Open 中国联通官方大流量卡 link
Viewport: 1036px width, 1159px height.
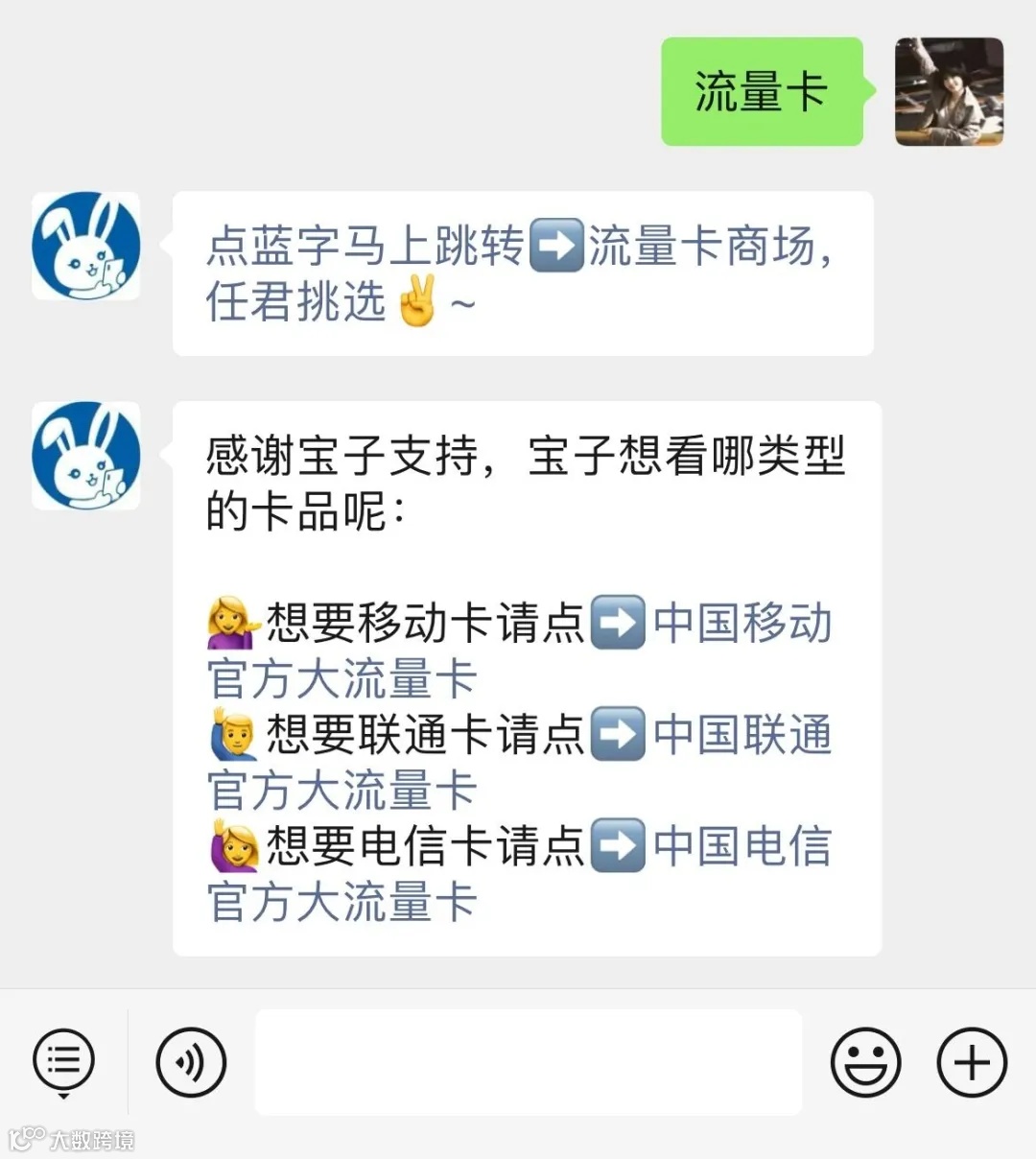coord(739,736)
